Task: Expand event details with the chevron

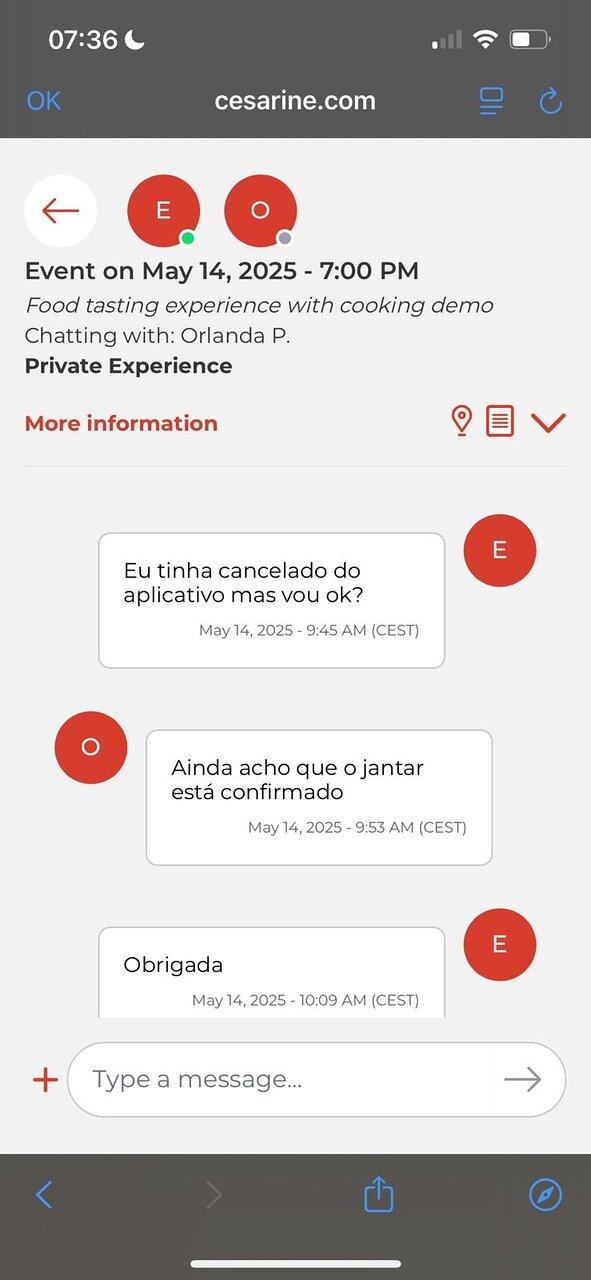Action: click(548, 423)
